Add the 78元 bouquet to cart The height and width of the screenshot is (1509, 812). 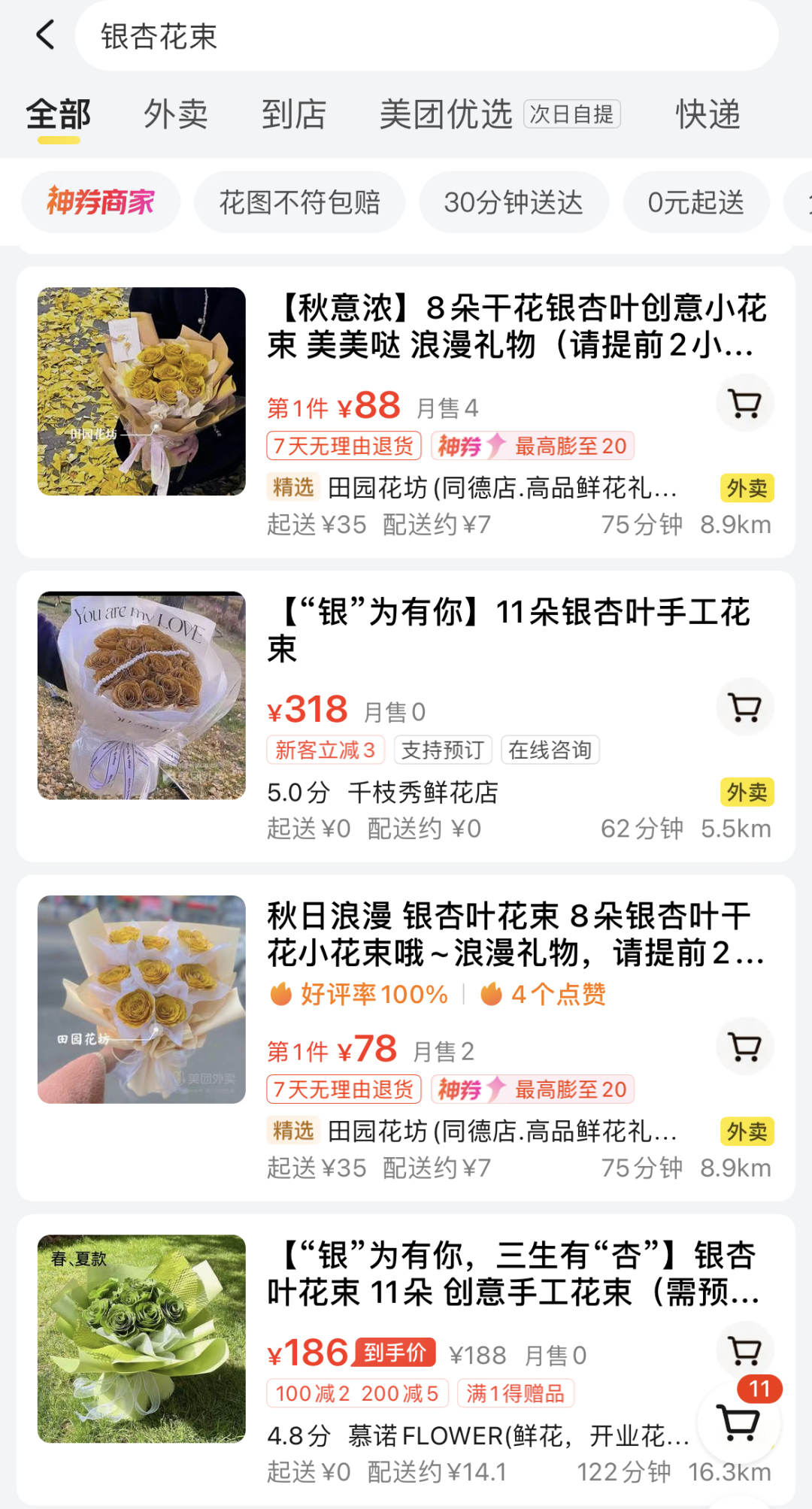744,1046
